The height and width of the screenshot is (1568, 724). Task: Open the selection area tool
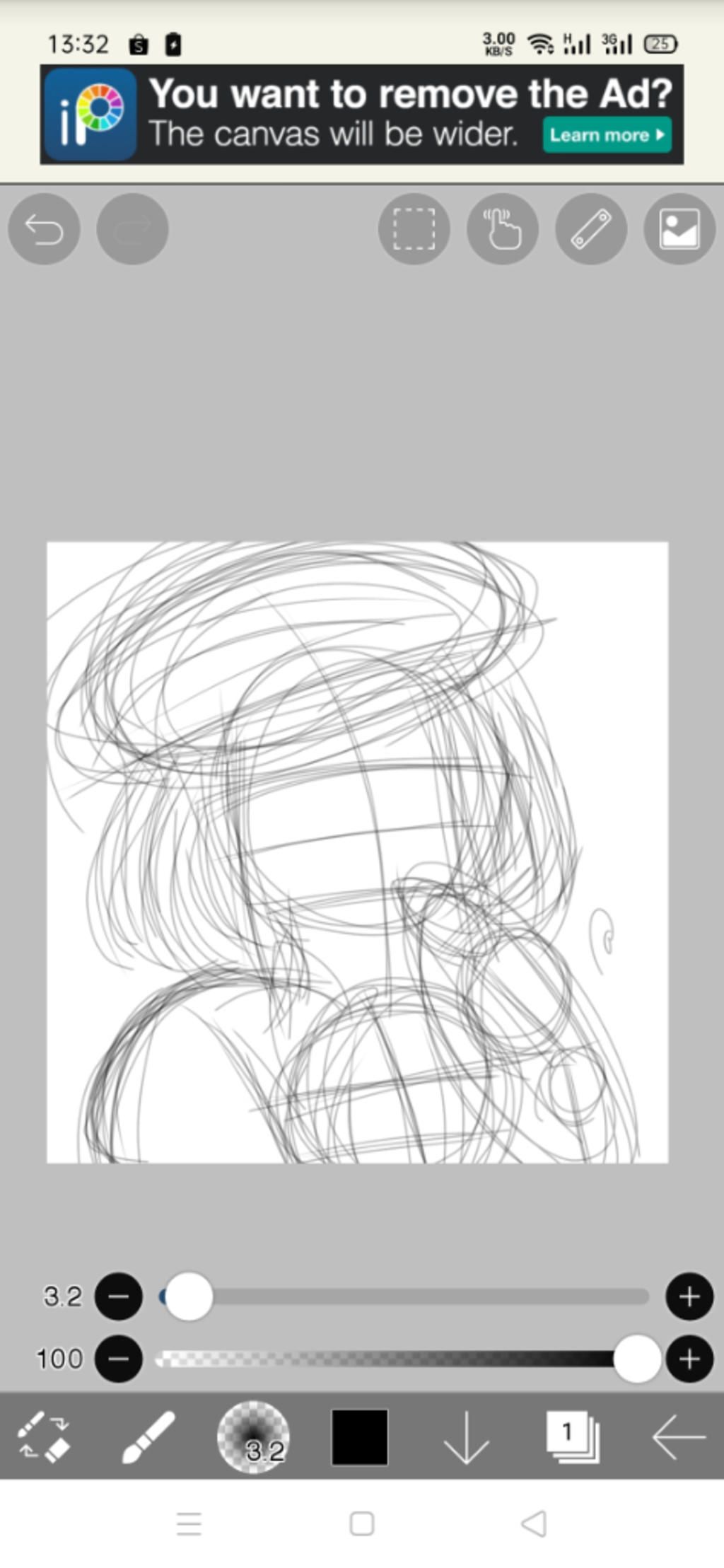(x=414, y=229)
